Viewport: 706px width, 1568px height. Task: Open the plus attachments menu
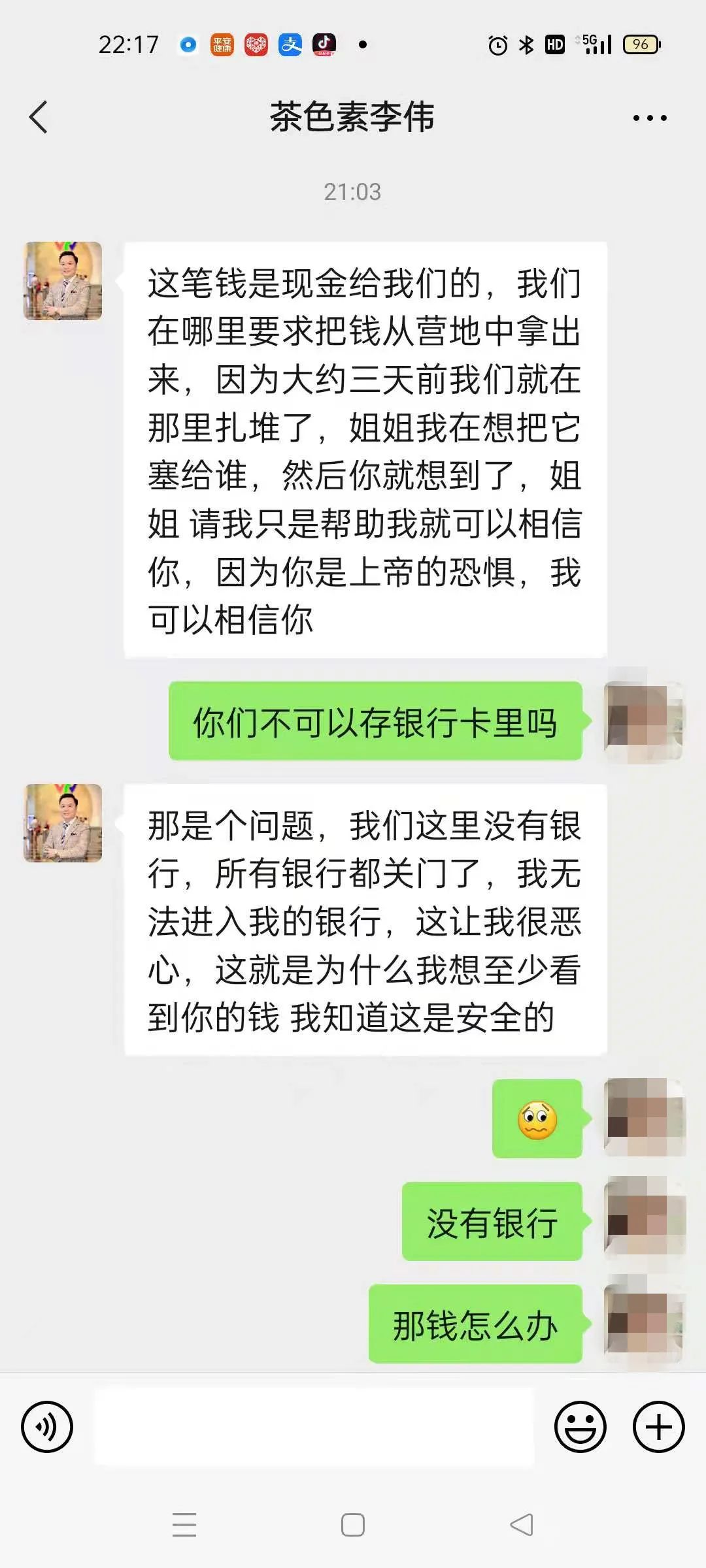[x=659, y=1427]
